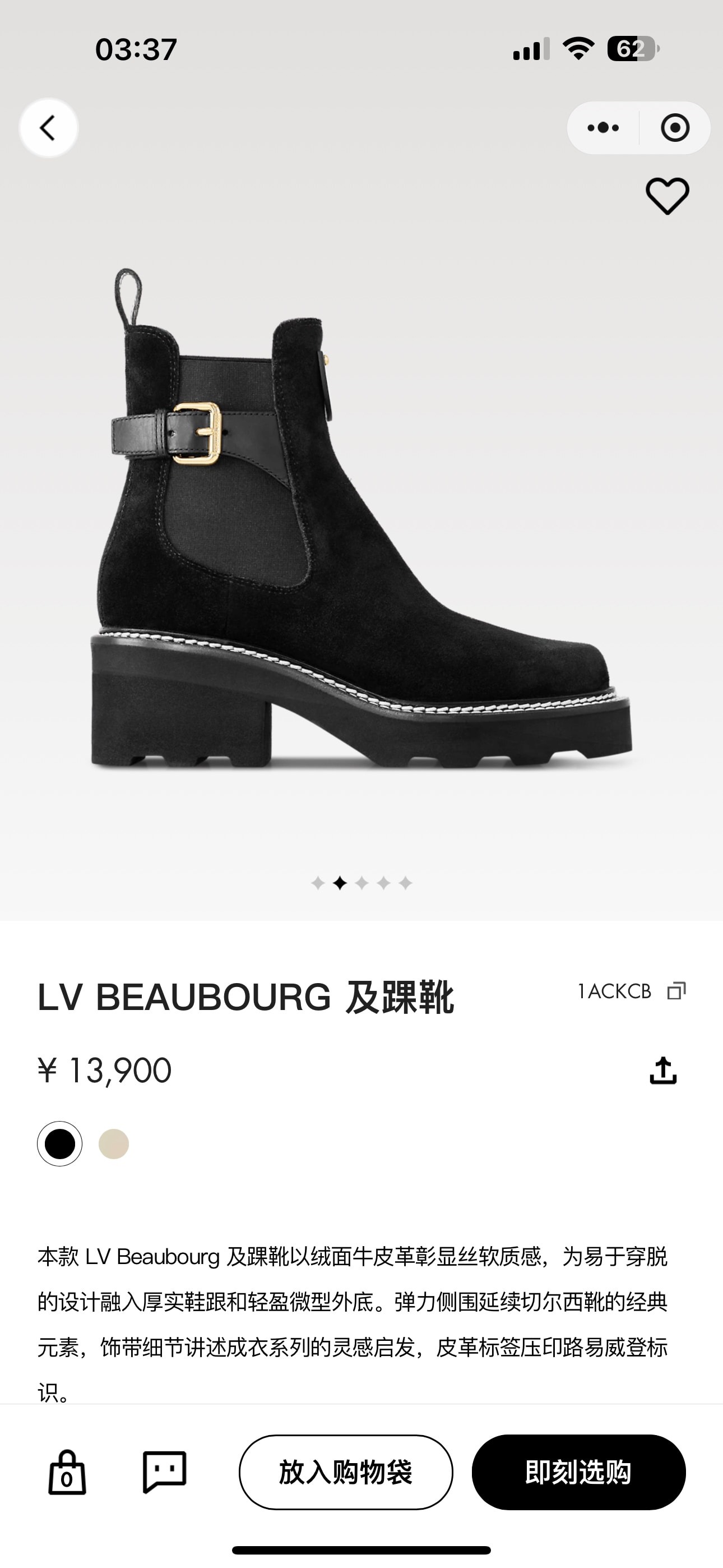Go back with the arrow button
Image resolution: width=723 pixels, height=1568 pixels.
tap(48, 128)
